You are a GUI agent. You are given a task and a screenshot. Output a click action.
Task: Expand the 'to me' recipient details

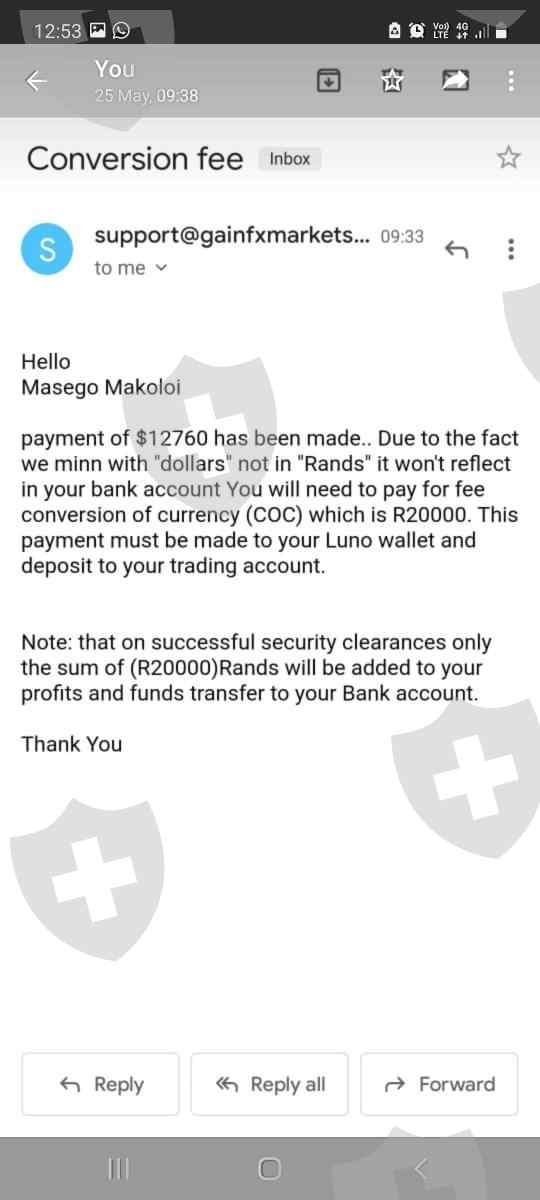pyautogui.click(x=131, y=268)
